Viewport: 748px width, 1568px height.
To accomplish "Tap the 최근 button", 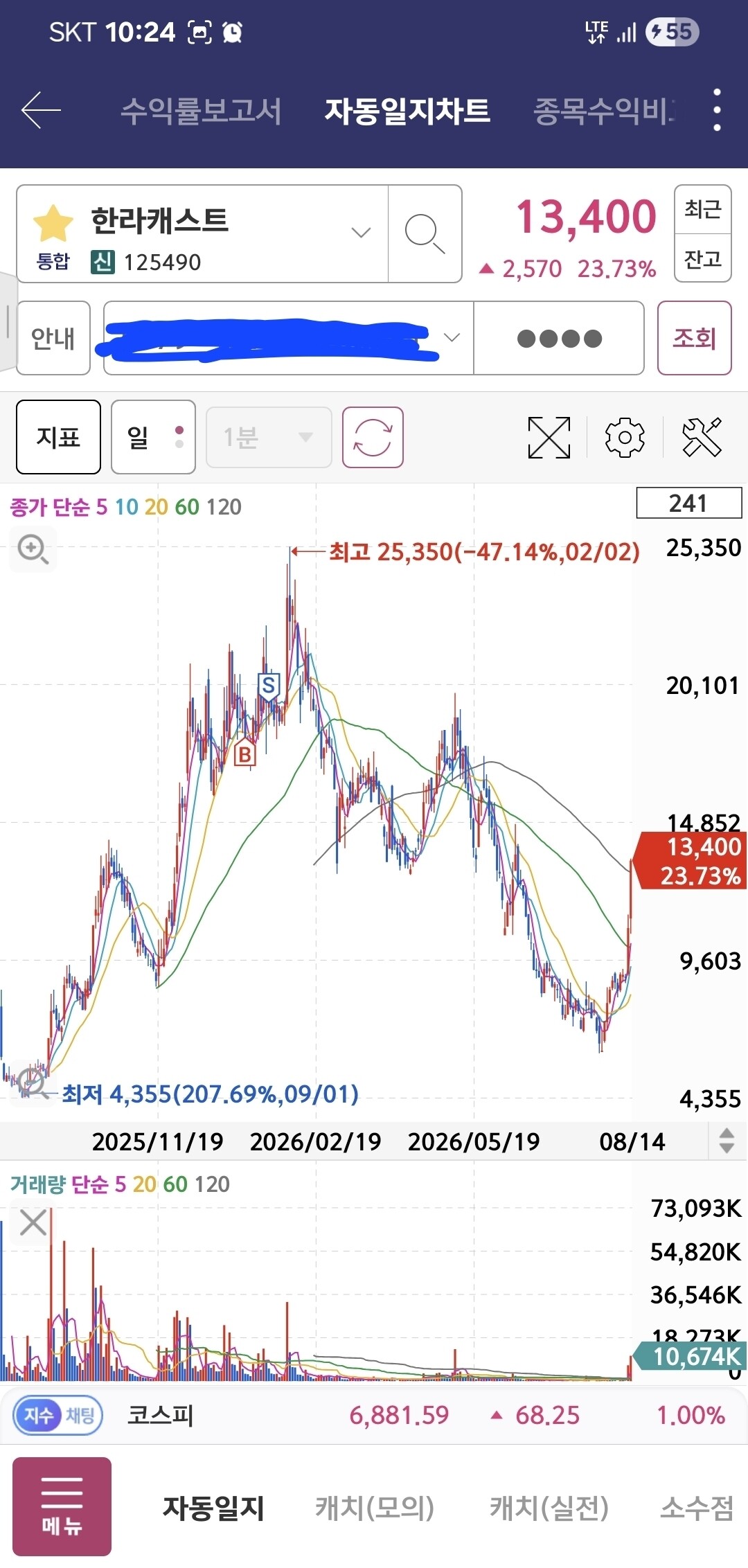I will point(702,209).
